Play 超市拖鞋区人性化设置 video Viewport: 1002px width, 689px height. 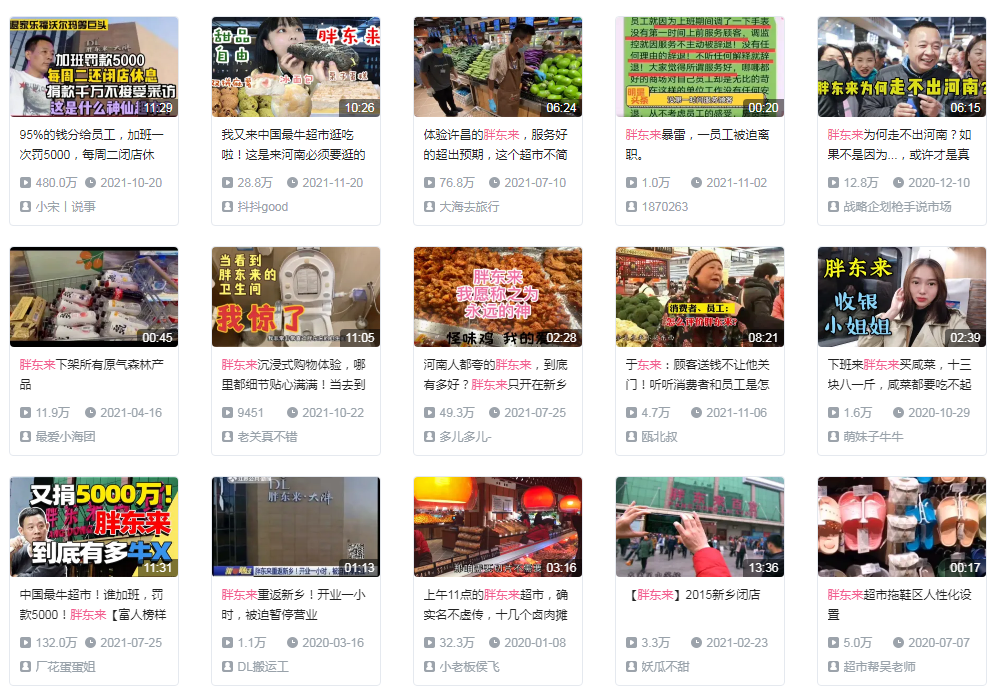pos(902,527)
